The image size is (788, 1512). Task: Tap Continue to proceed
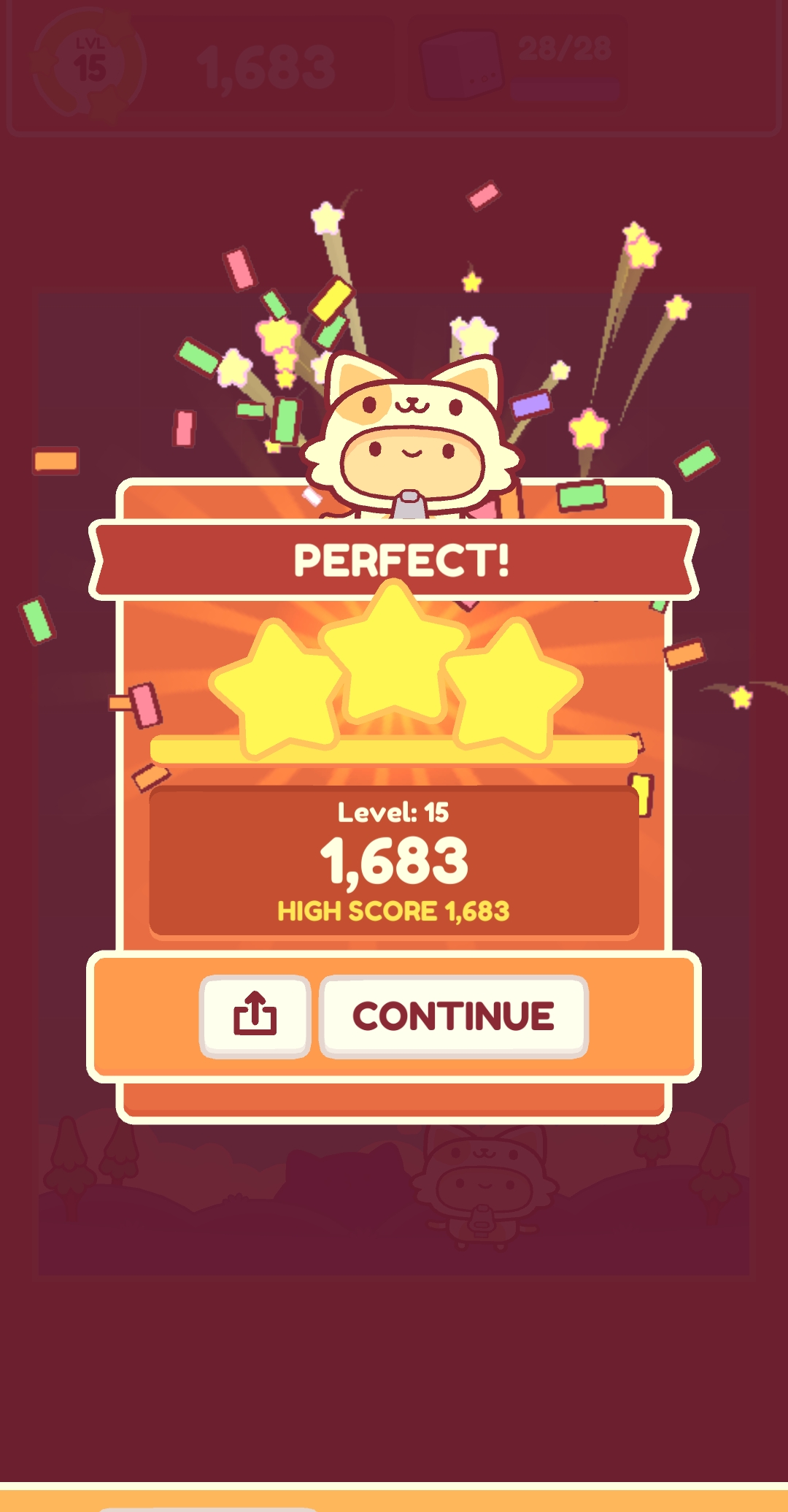(x=453, y=1016)
